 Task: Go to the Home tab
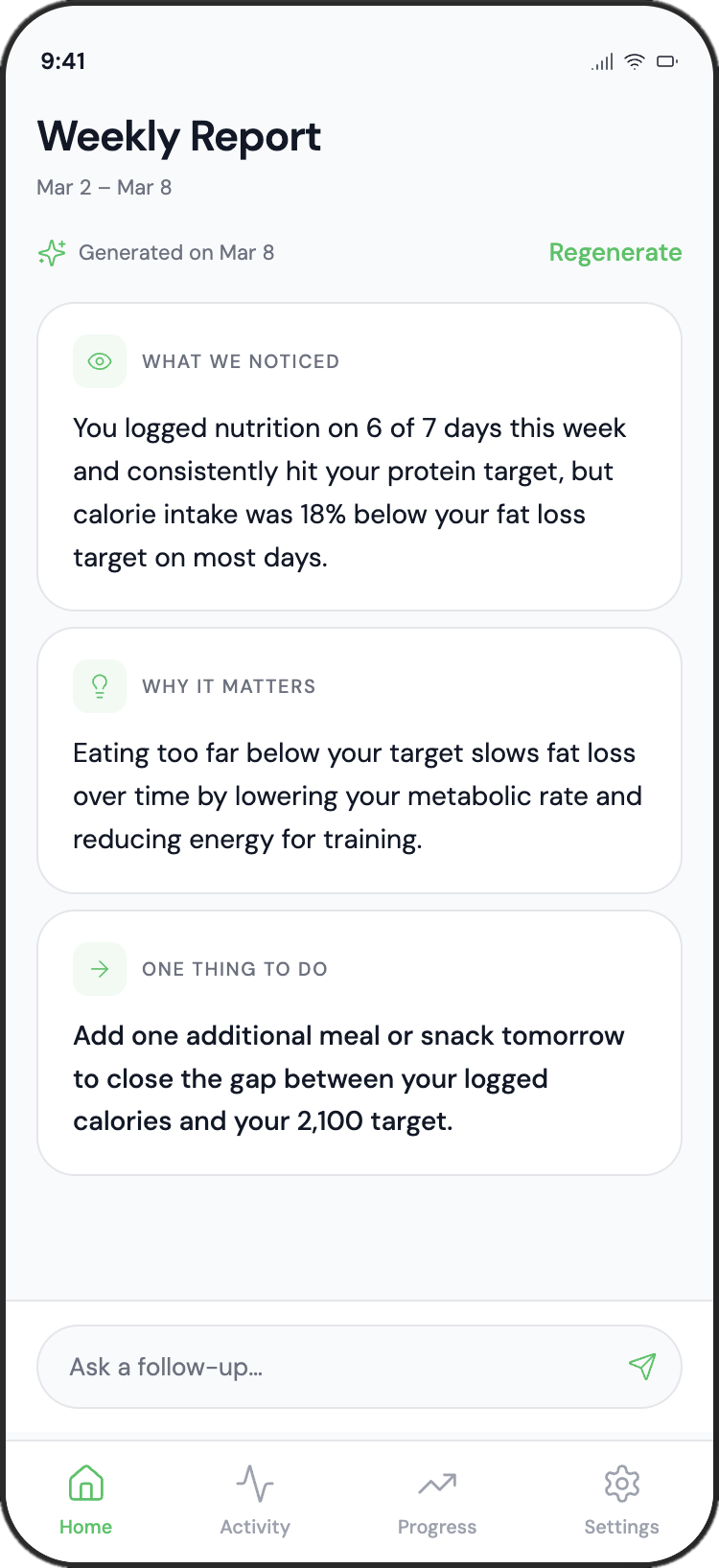86,1500
